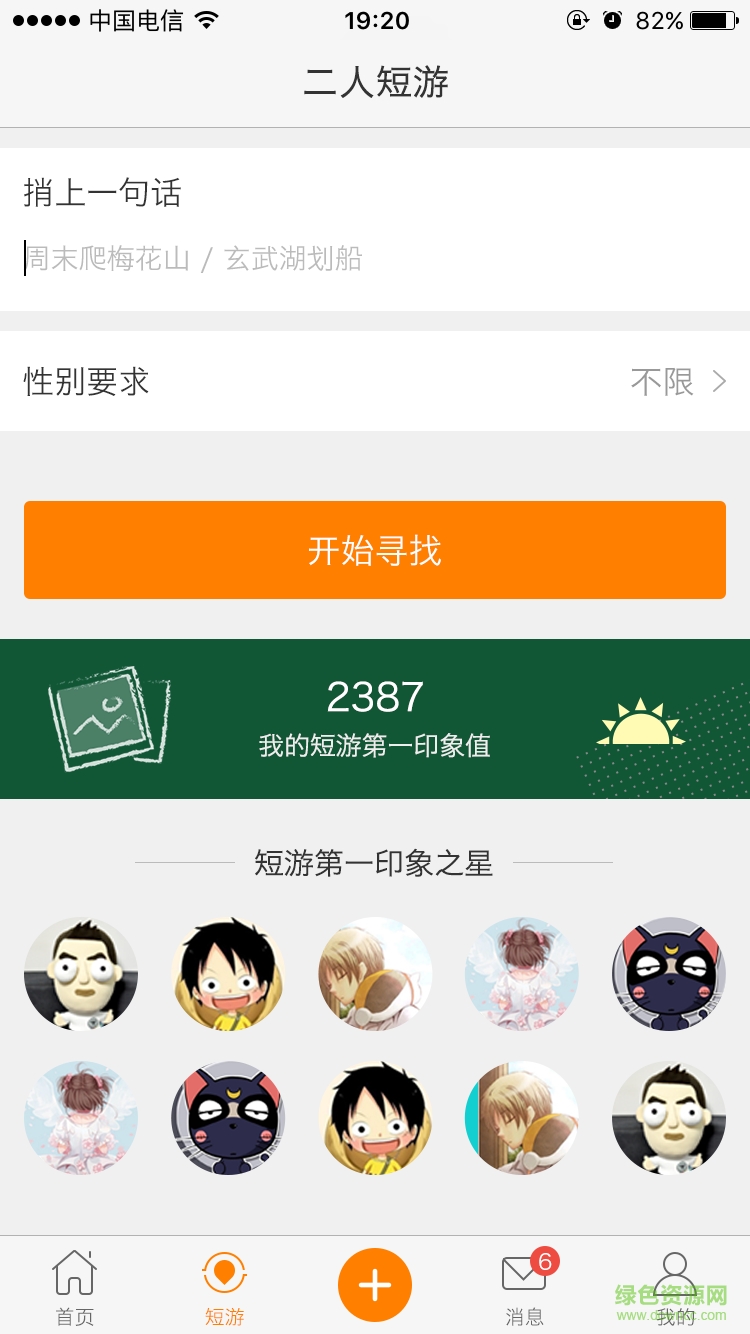This screenshot has width=750, height=1334.
Task: Tap the 捎上一句话 message input field
Action: [375, 259]
